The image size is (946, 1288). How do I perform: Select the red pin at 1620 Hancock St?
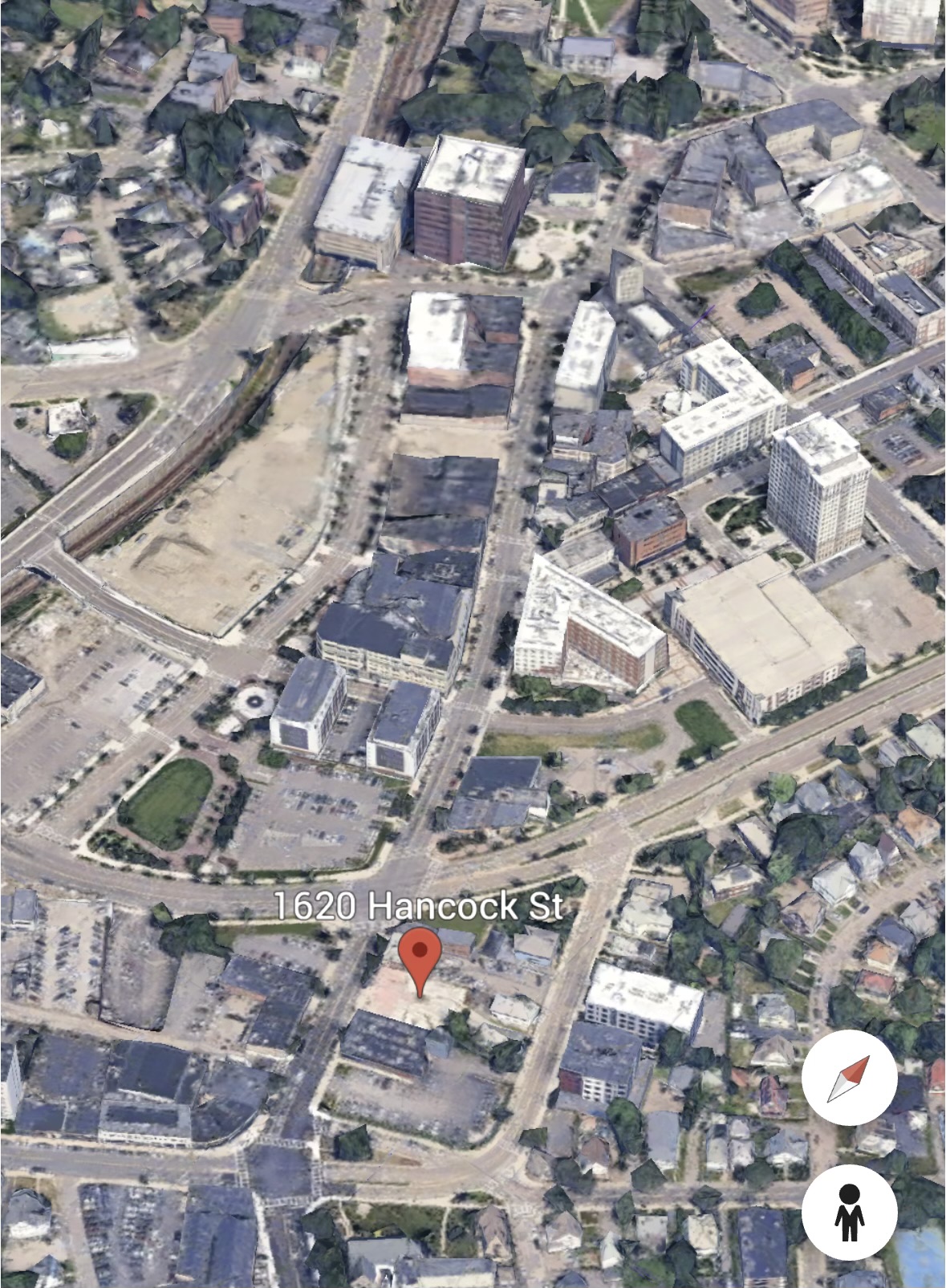pyautogui.click(x=420, y=953)
